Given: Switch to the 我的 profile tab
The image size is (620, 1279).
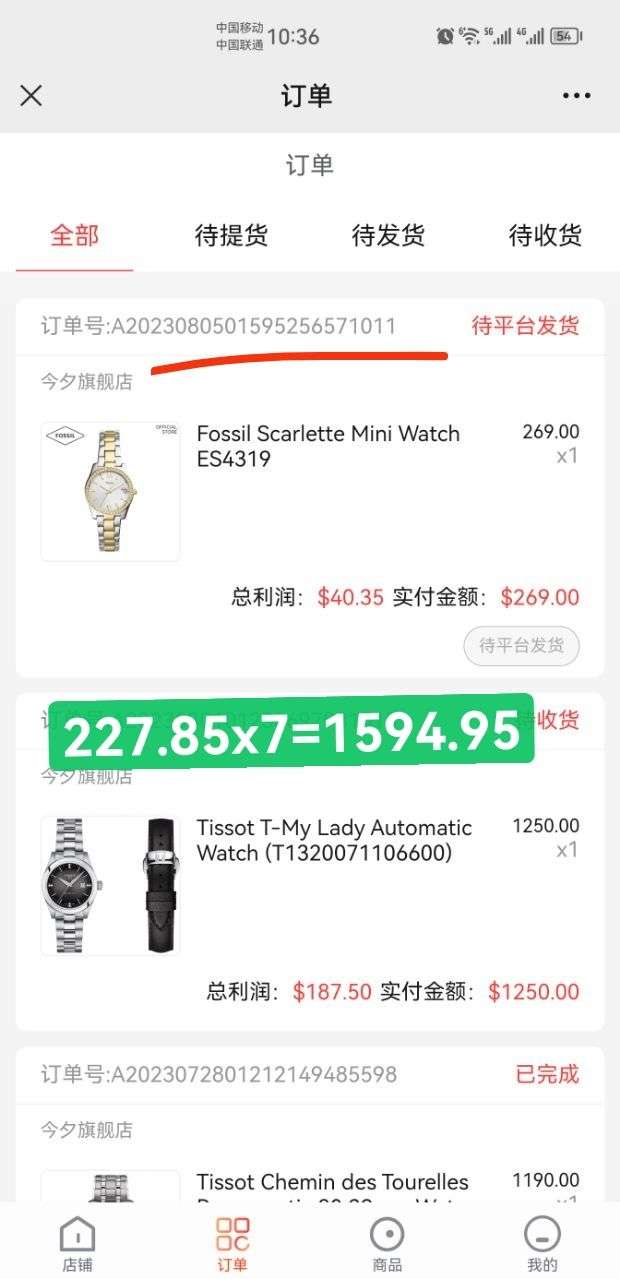Looking at the screenshot, I should tap(542, 1243).
